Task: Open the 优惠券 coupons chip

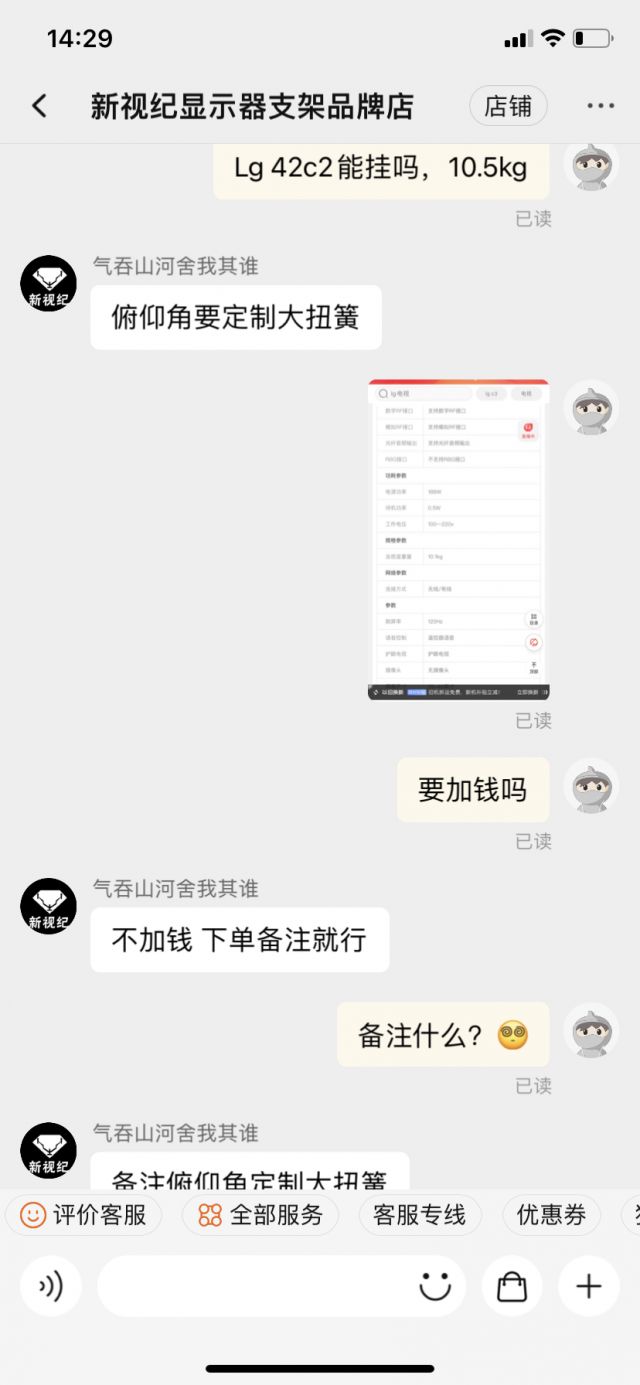Action: [x=551, y=1215]
